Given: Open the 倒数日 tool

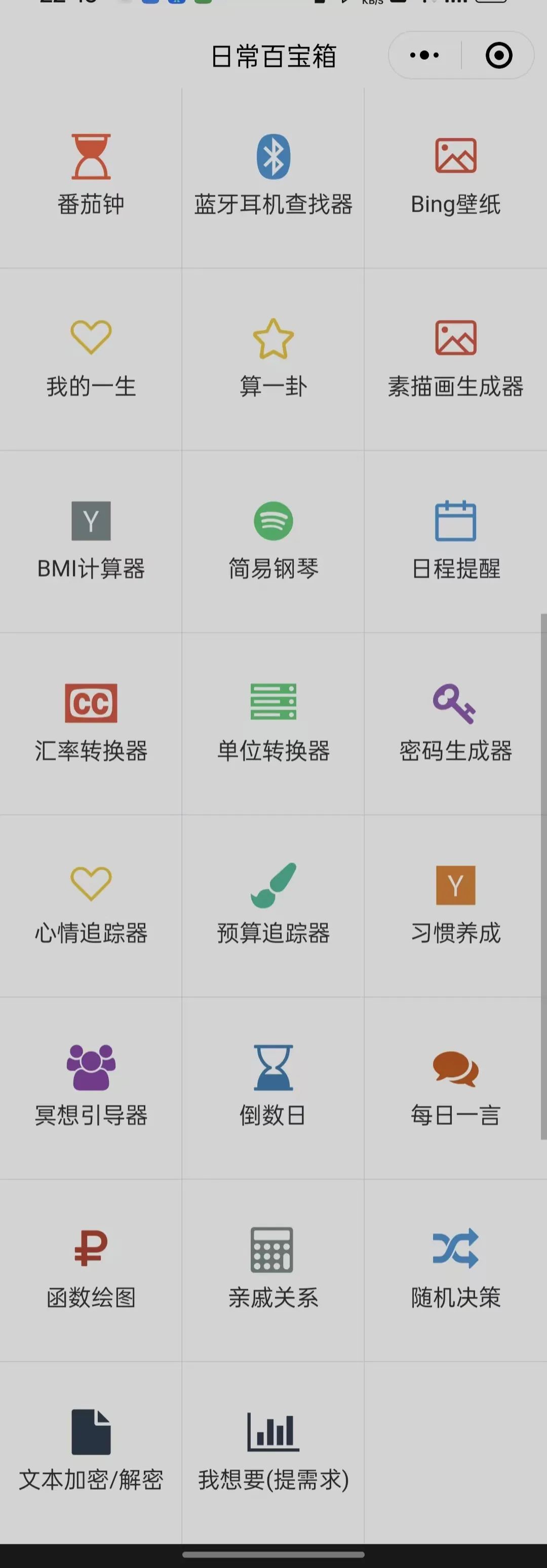Looking at the screenshot, I should point(273,1088).
